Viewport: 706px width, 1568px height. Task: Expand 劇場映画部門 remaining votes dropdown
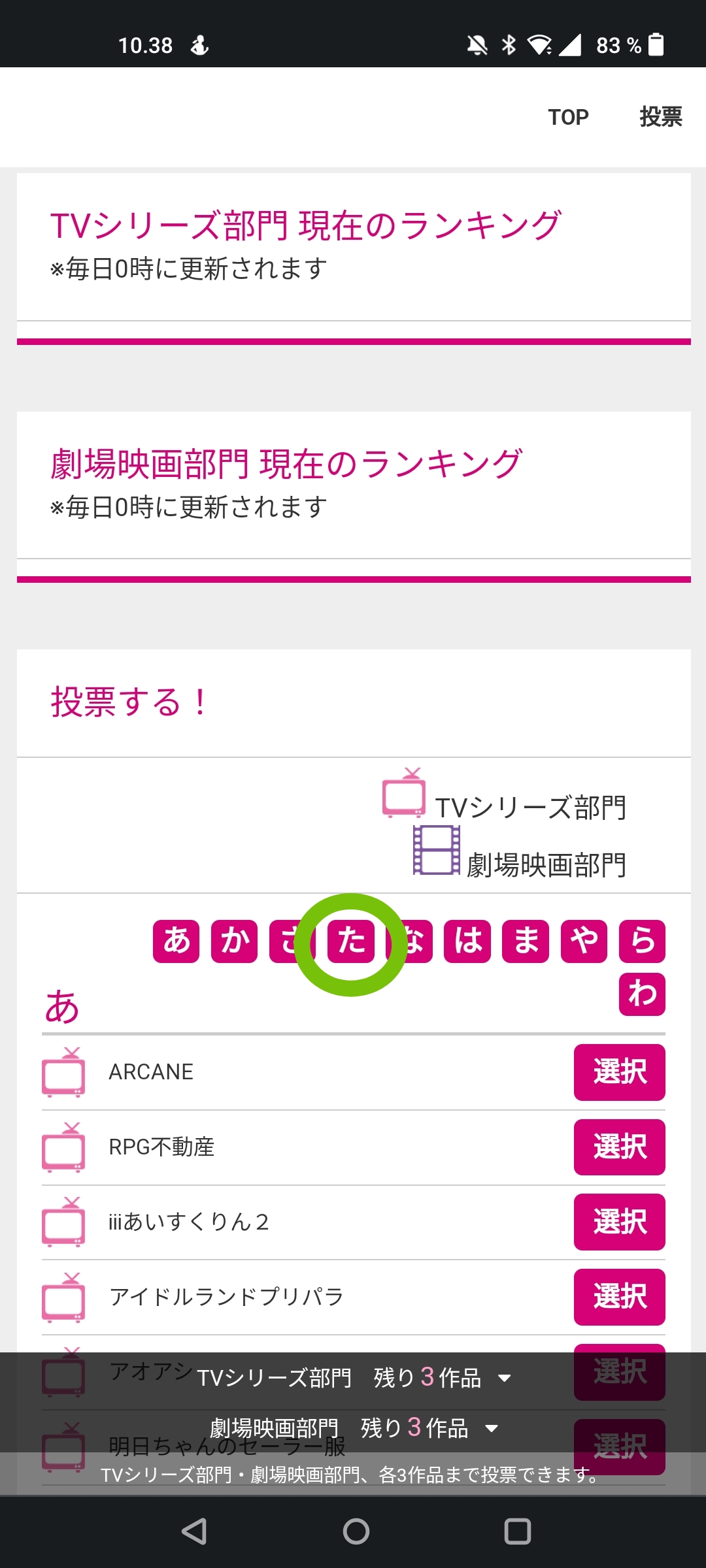click(492, 1428)
